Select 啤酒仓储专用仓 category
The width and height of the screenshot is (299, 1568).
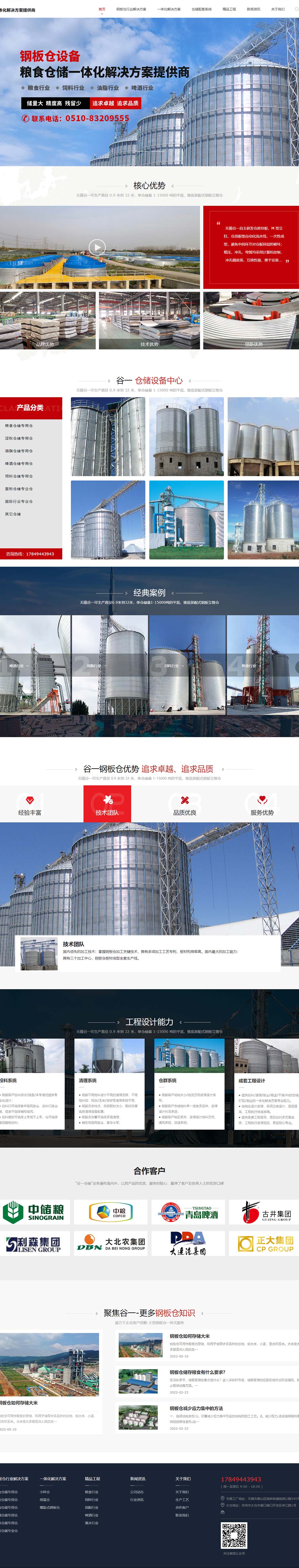coord(19,463)
